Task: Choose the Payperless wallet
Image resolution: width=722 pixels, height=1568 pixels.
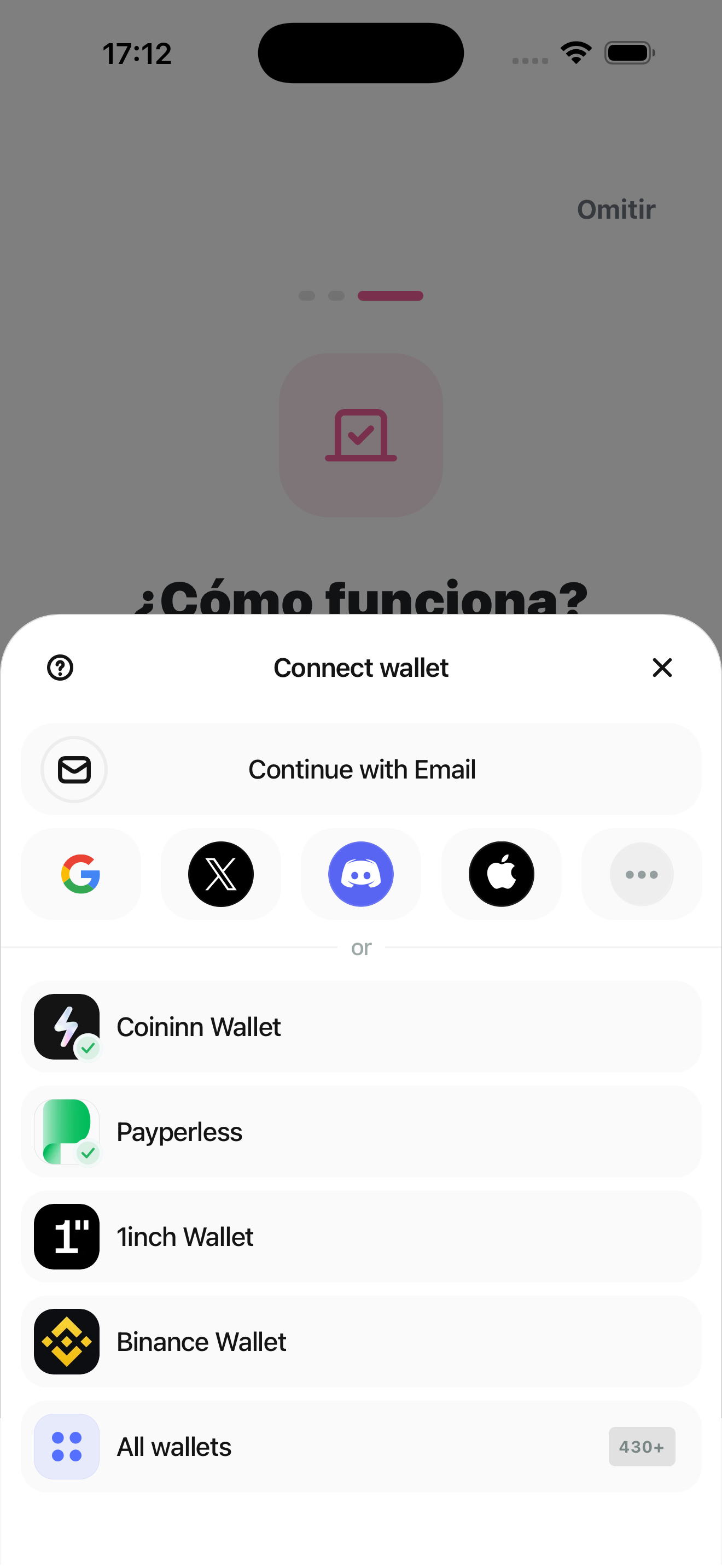Action: [361, 1132]
